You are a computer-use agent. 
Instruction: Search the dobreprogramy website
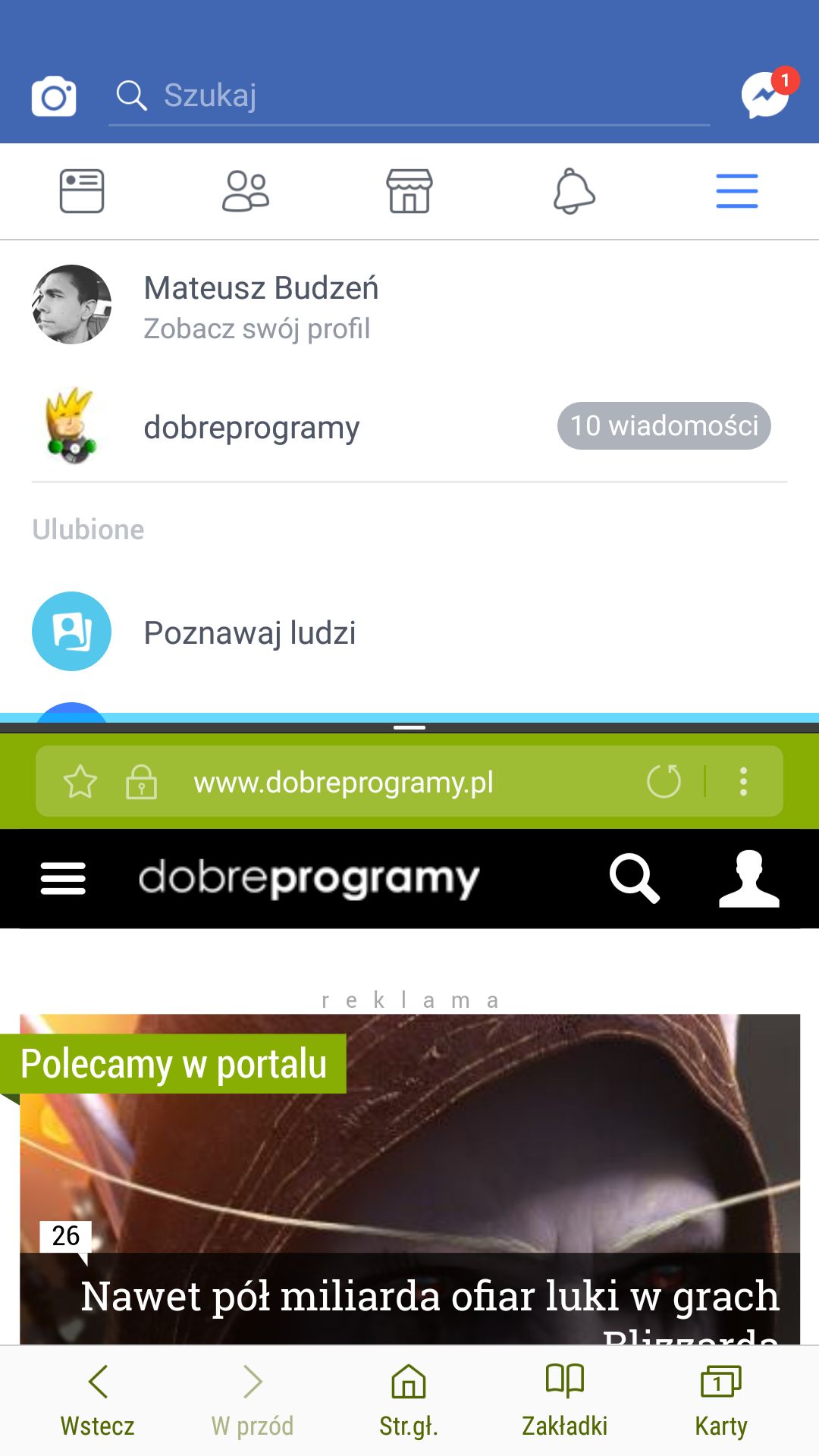(x=634, y=878)
